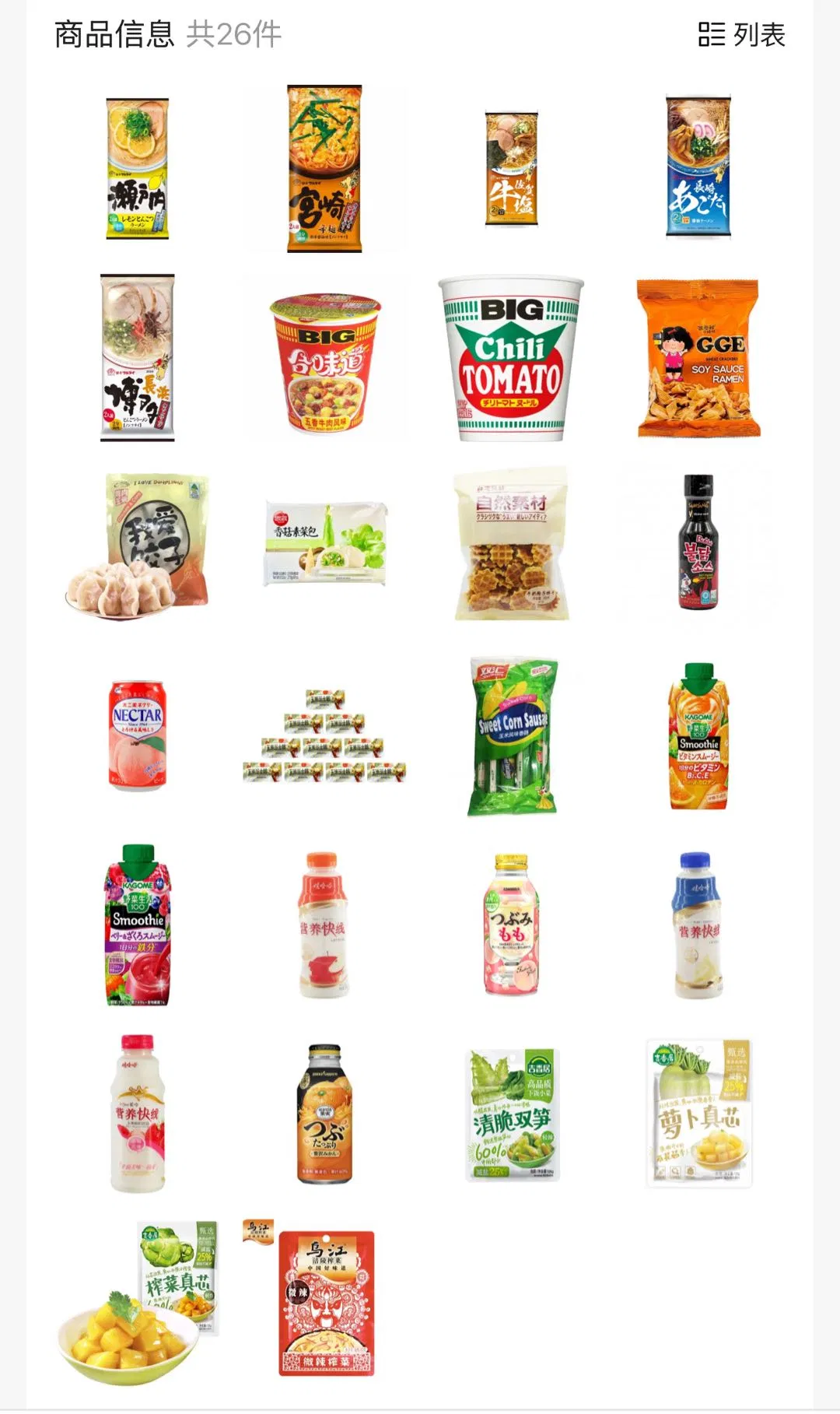The height and width of the screenshot is (1414, 840).
Task: Open the BIG Chili Tomato cup noodle
Action: (511, 358)
